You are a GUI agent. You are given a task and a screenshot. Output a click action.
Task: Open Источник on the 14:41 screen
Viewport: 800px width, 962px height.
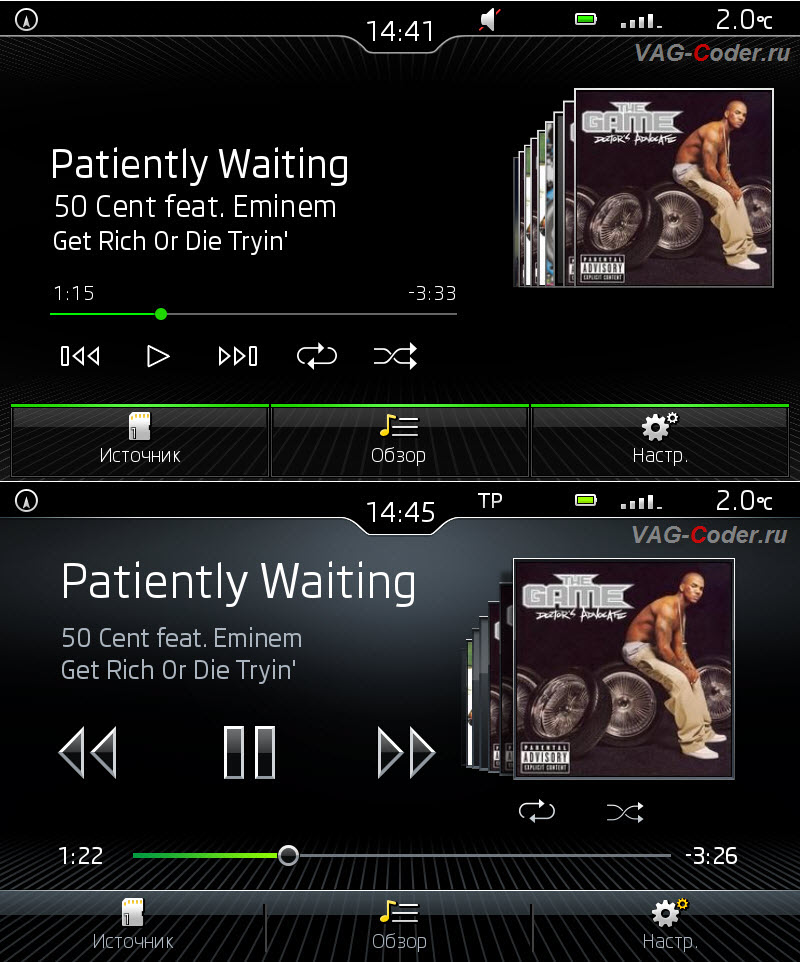click(140, 441)
